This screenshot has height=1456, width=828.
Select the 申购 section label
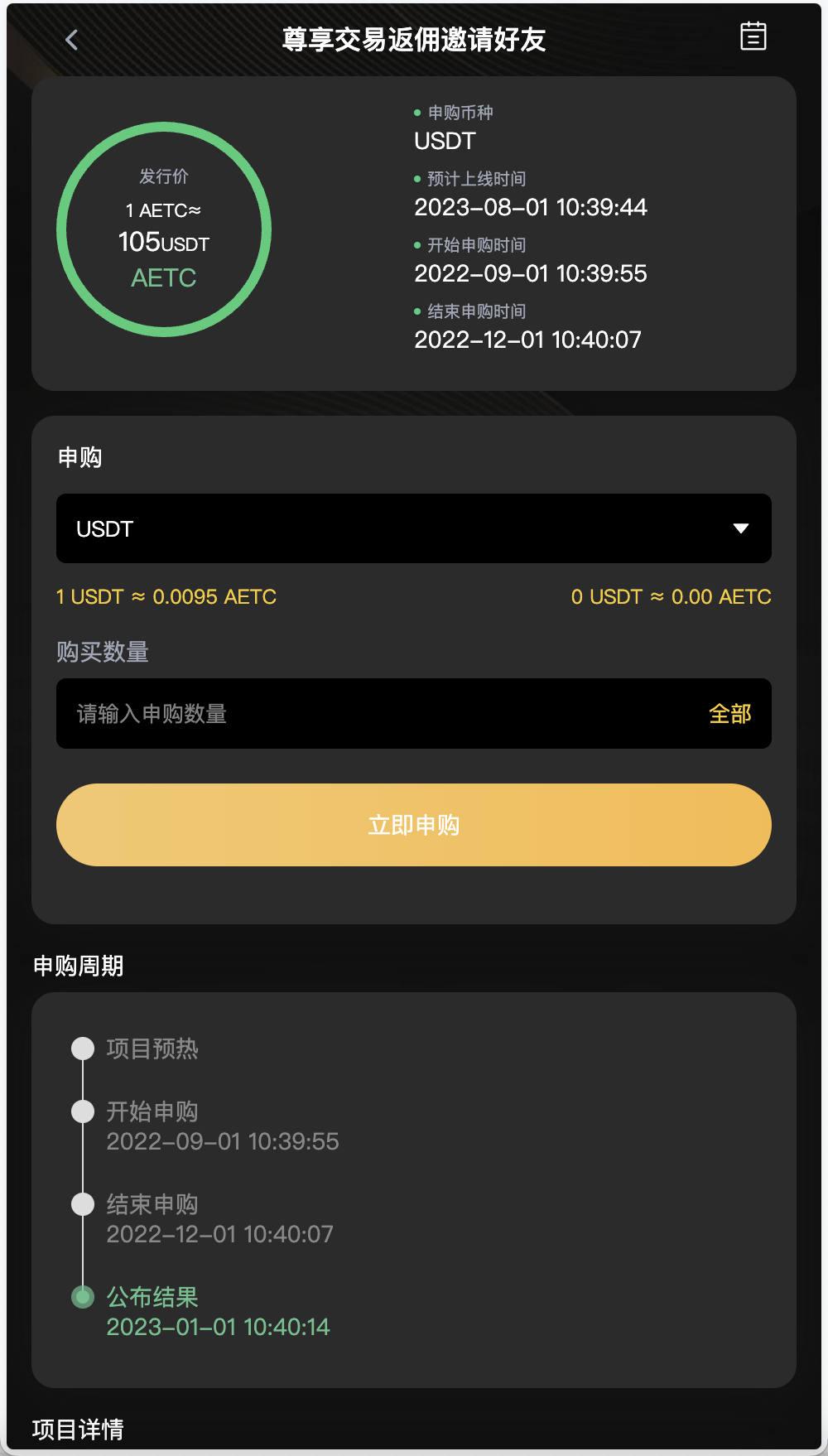tap(79, 457)
